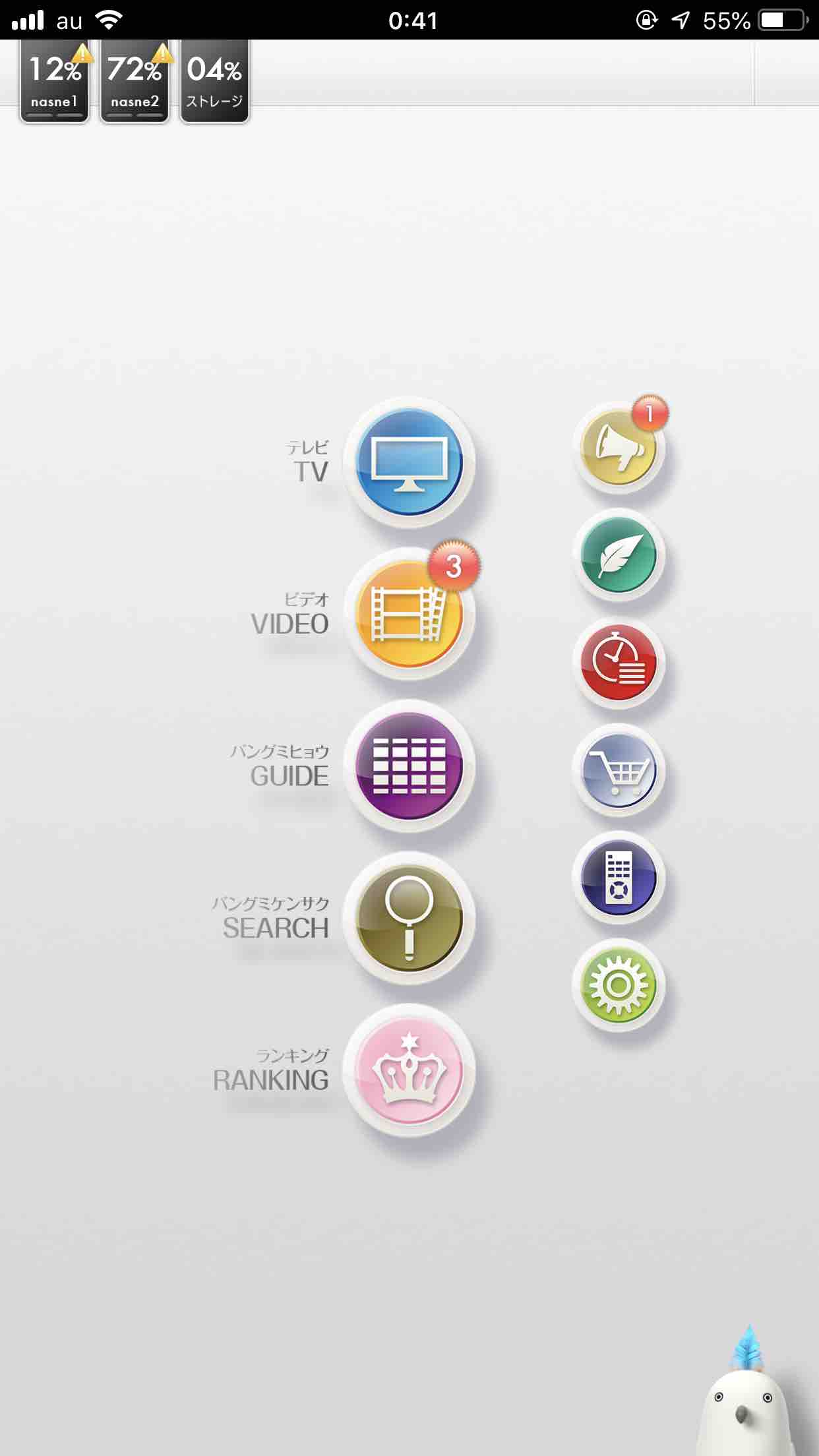This screenshot has width=819, height=1456.
Task: Open program SEARCH
Action: pyautogui.click(x=409, y=919)
